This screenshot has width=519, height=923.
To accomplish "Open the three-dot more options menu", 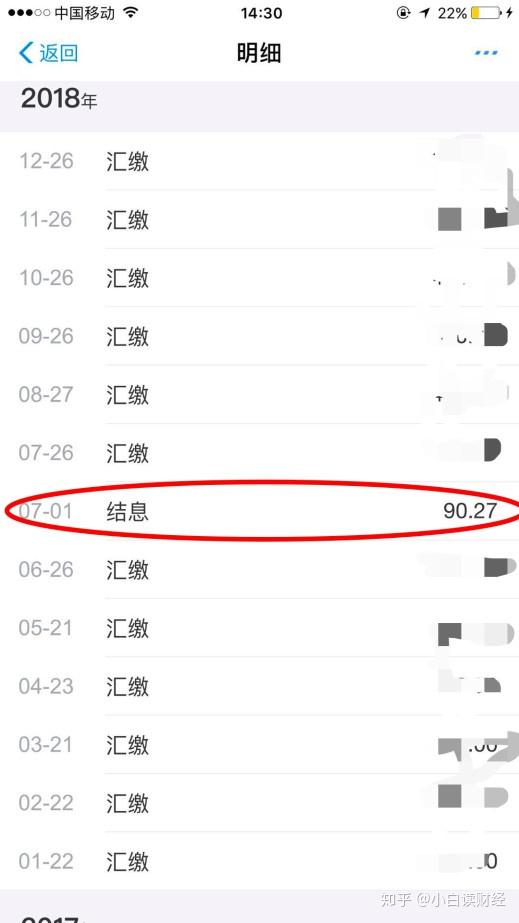I will (486, 53).
